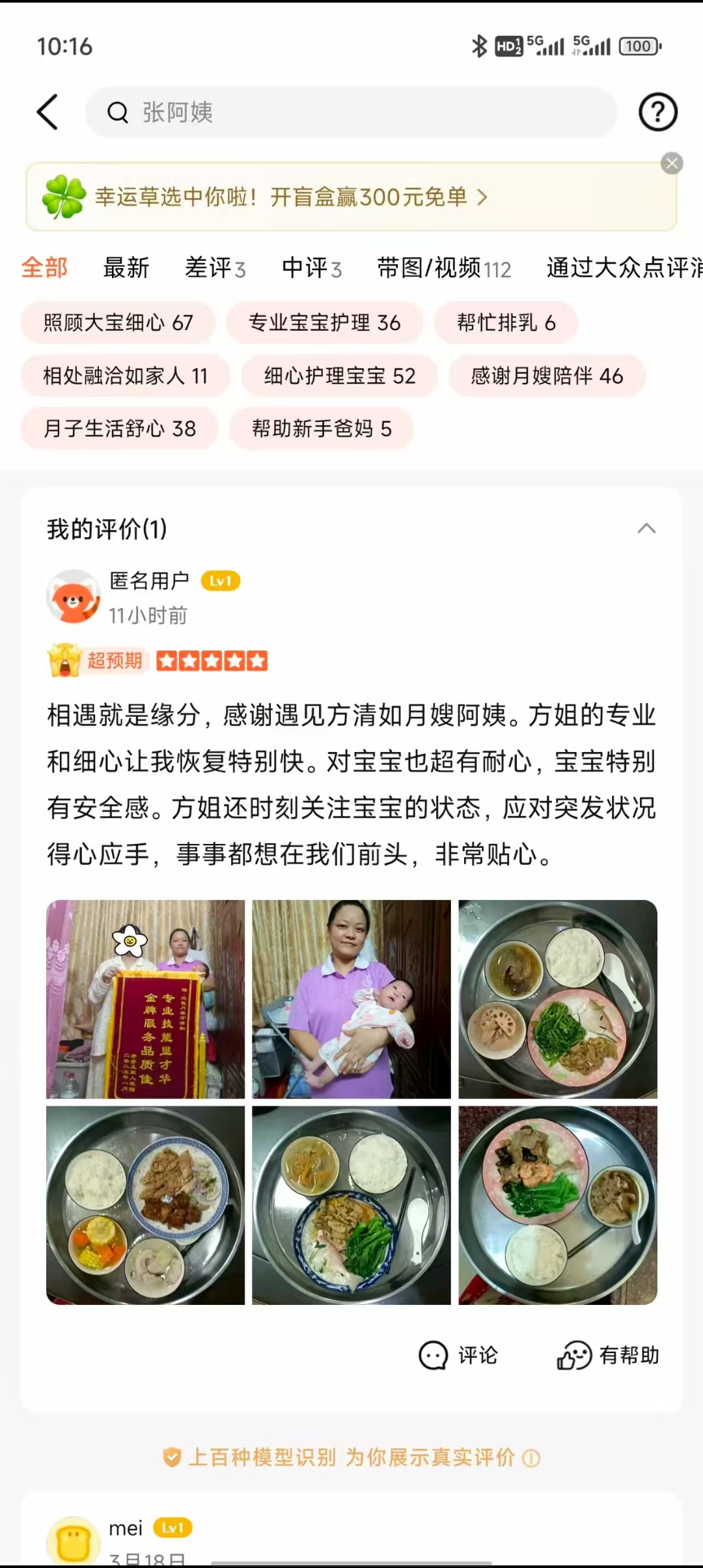Image resolution: width=703 pixels, height=1568 pixels.
Task: View 带图/视频 reviews
Action: (444, 268)
